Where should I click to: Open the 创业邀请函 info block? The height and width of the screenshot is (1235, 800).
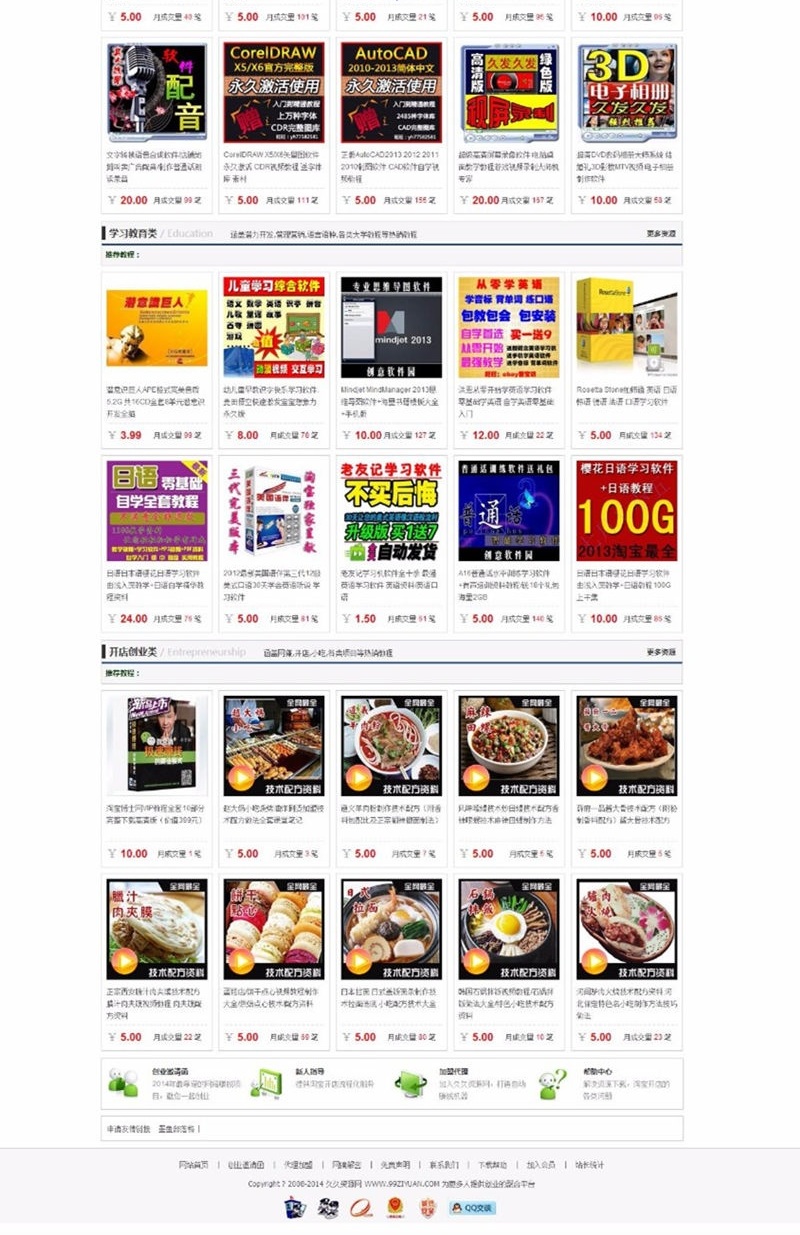click(x=170, y=1071)
